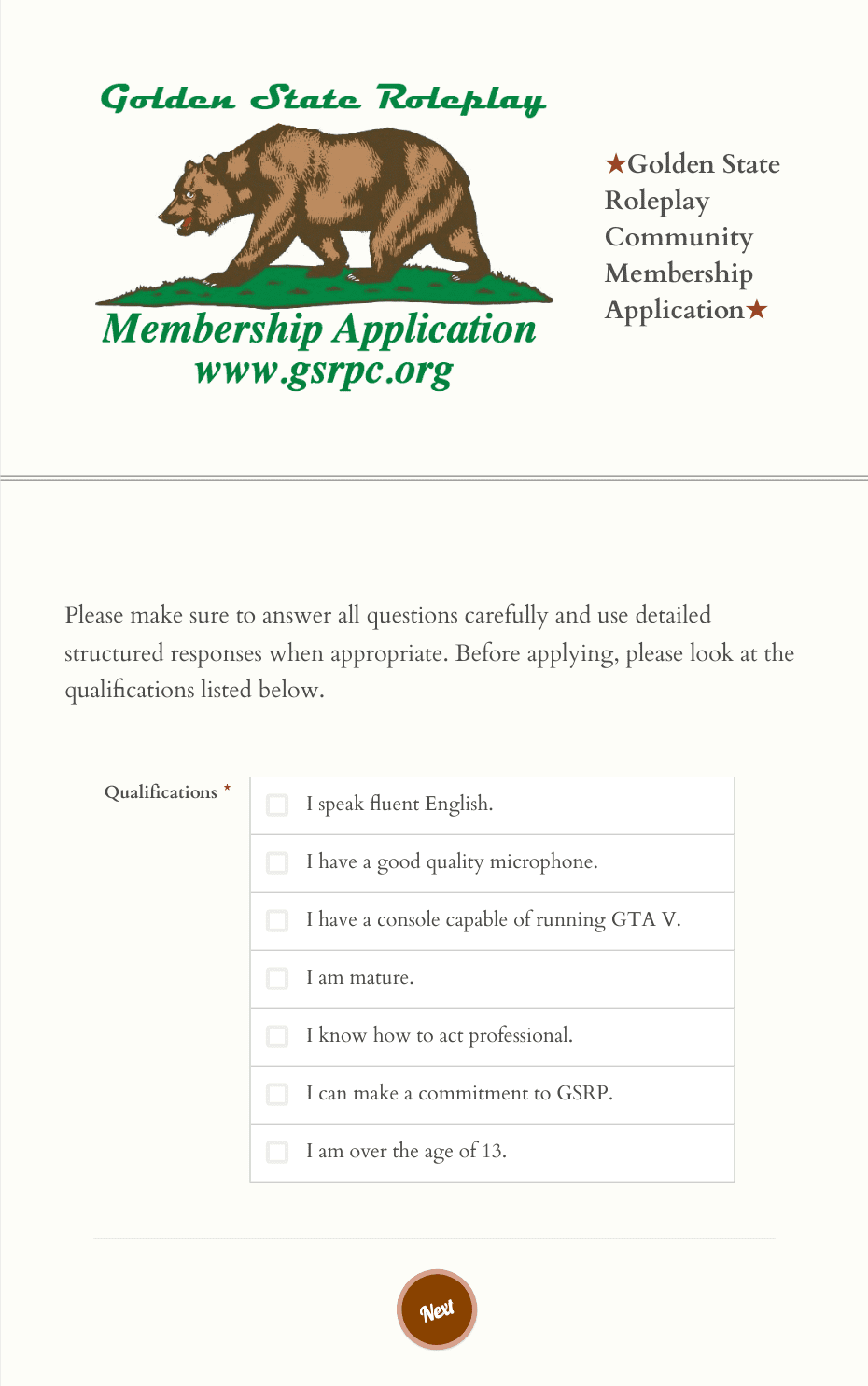Click the green grass beneath the bear
The image size is (868, 1386).
[322, 289]
